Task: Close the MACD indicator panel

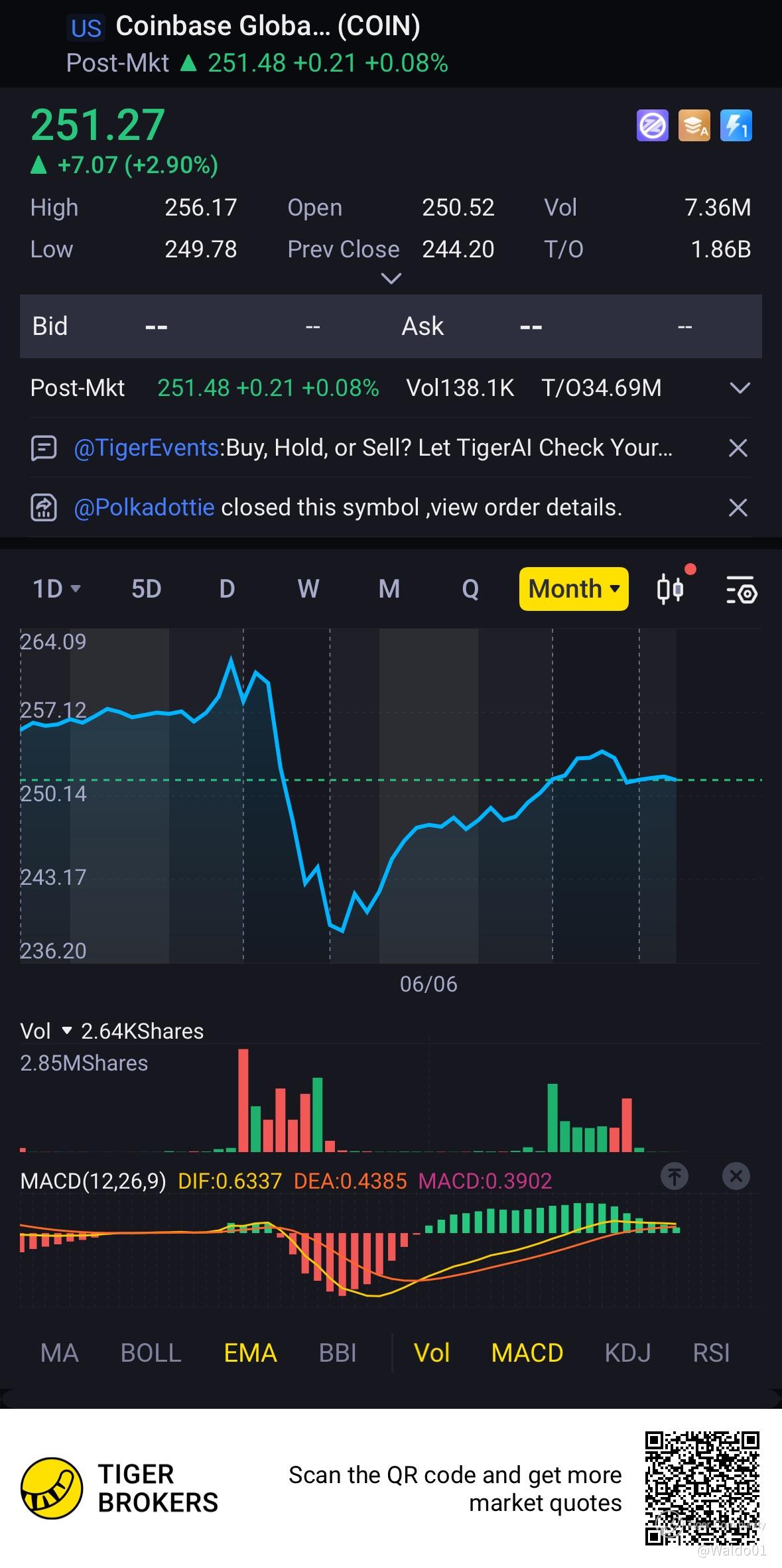Action: pyautogui.click(x=736, y=1176)
